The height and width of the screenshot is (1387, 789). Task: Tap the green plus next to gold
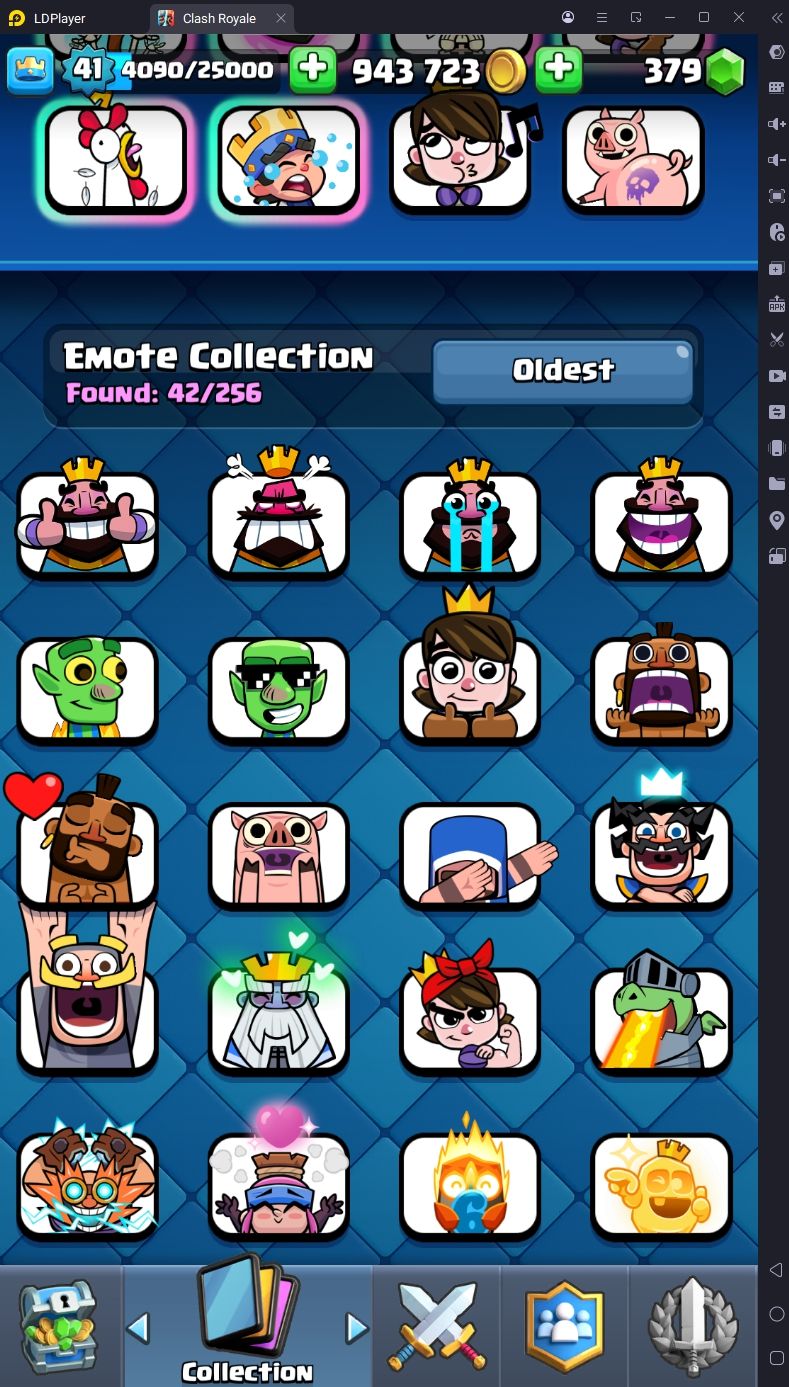point(559,69)
